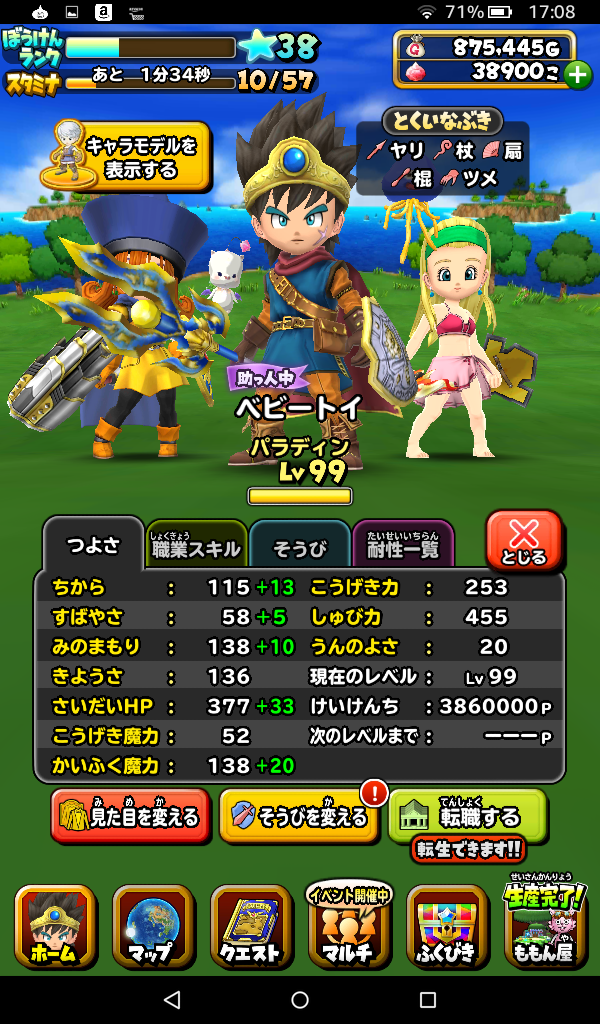Open the ももん屋 shop
Image resolution: width=600 pixels, height=1024 pixels.
(x=545, y=926)
